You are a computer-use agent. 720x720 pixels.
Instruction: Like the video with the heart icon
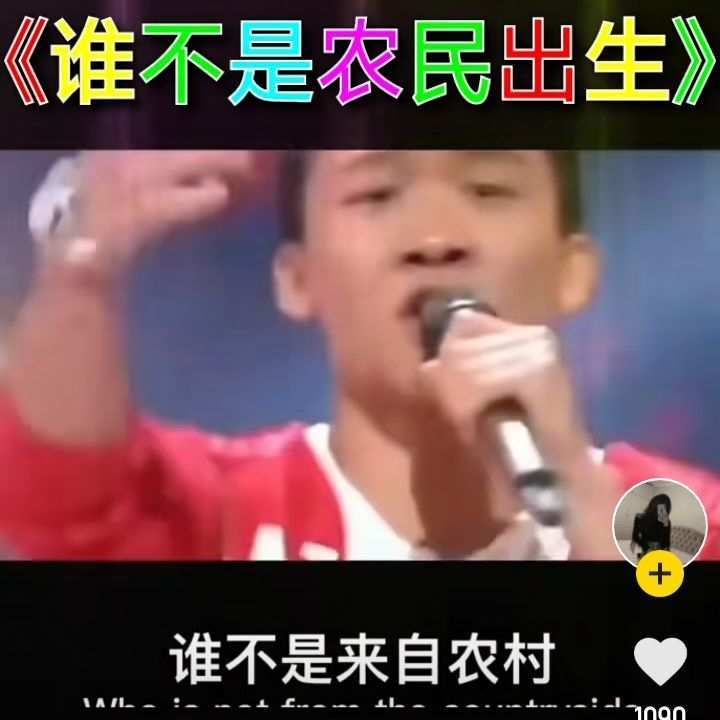pos(660,661)
